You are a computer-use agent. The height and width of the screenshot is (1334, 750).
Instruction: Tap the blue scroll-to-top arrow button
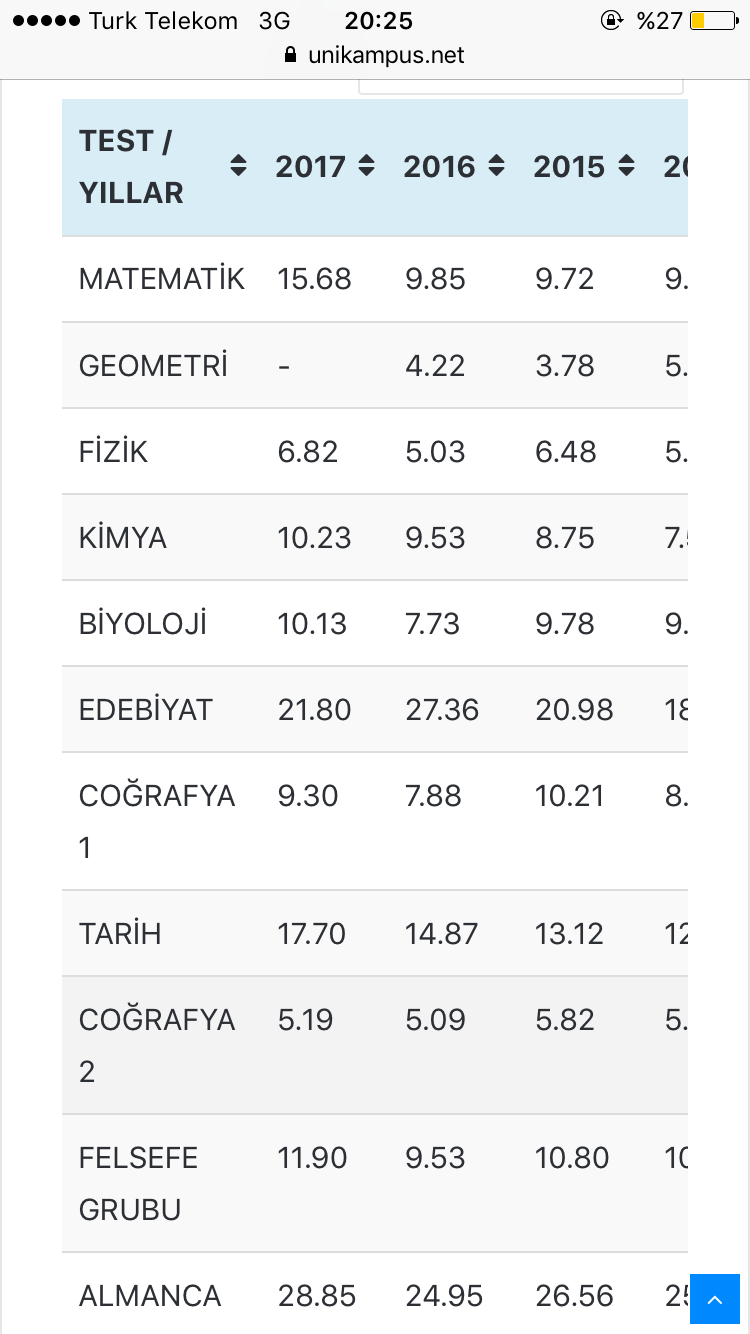714,1299
